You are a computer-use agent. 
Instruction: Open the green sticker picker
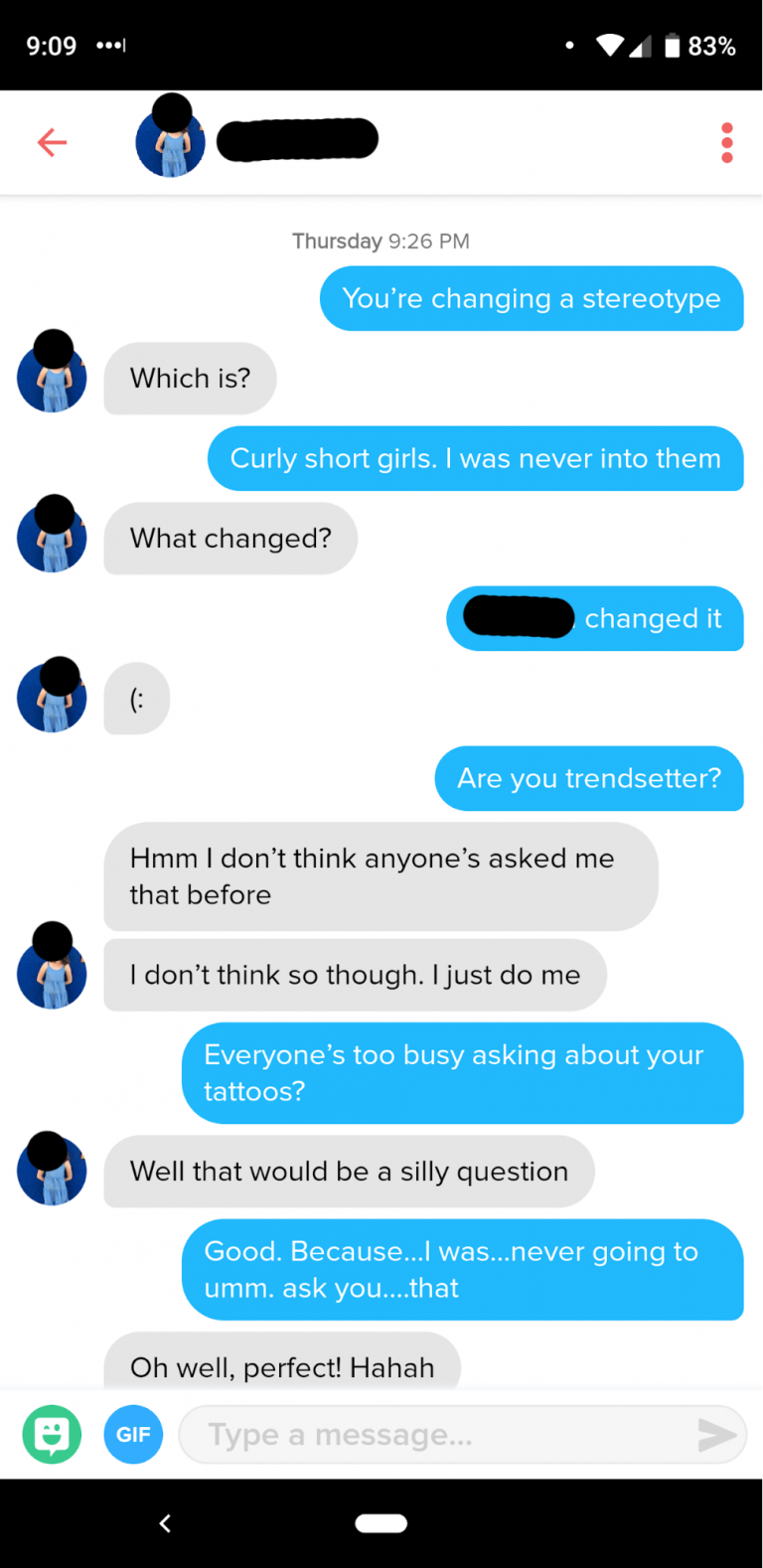52,1434
